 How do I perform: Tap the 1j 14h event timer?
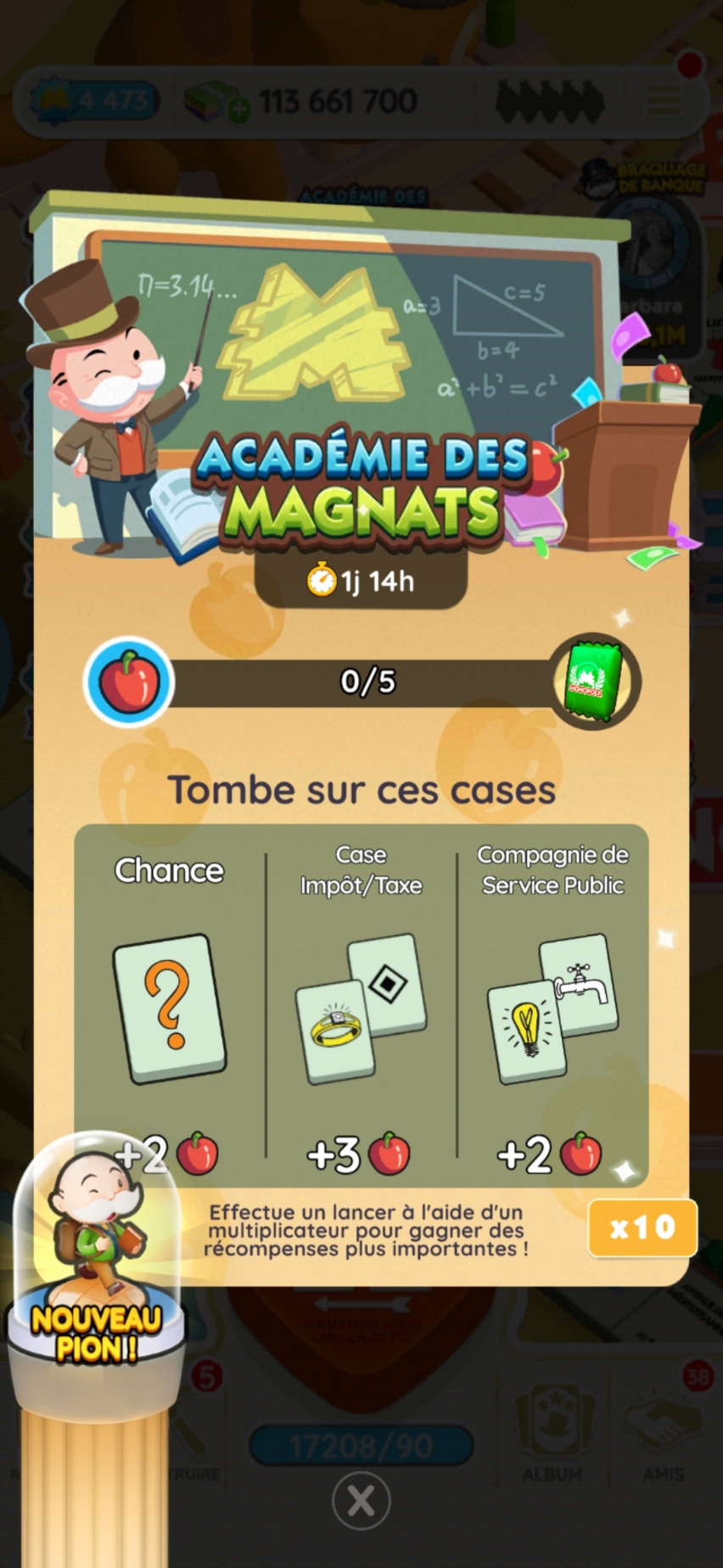click(361, 581)
